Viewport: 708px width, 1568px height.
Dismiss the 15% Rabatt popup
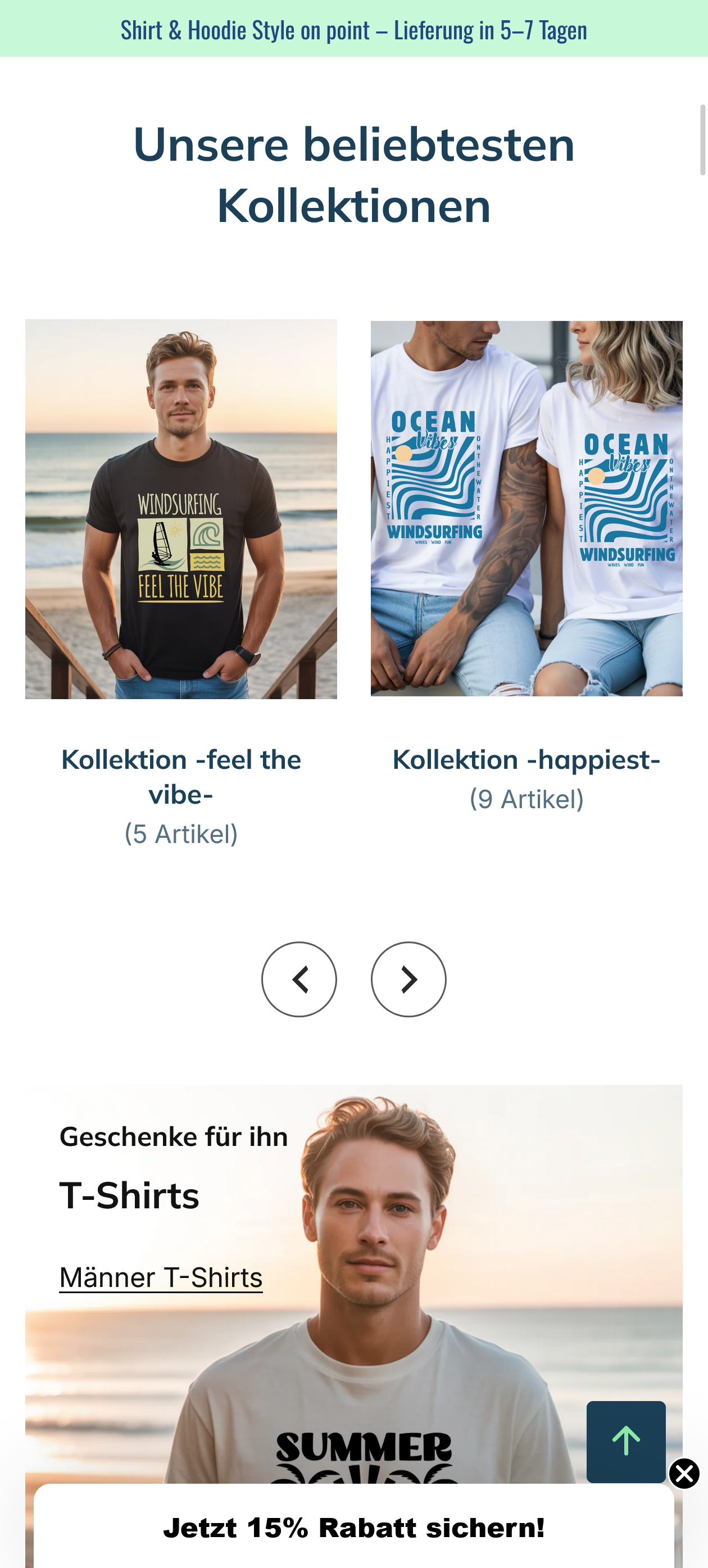[684, 1474]
